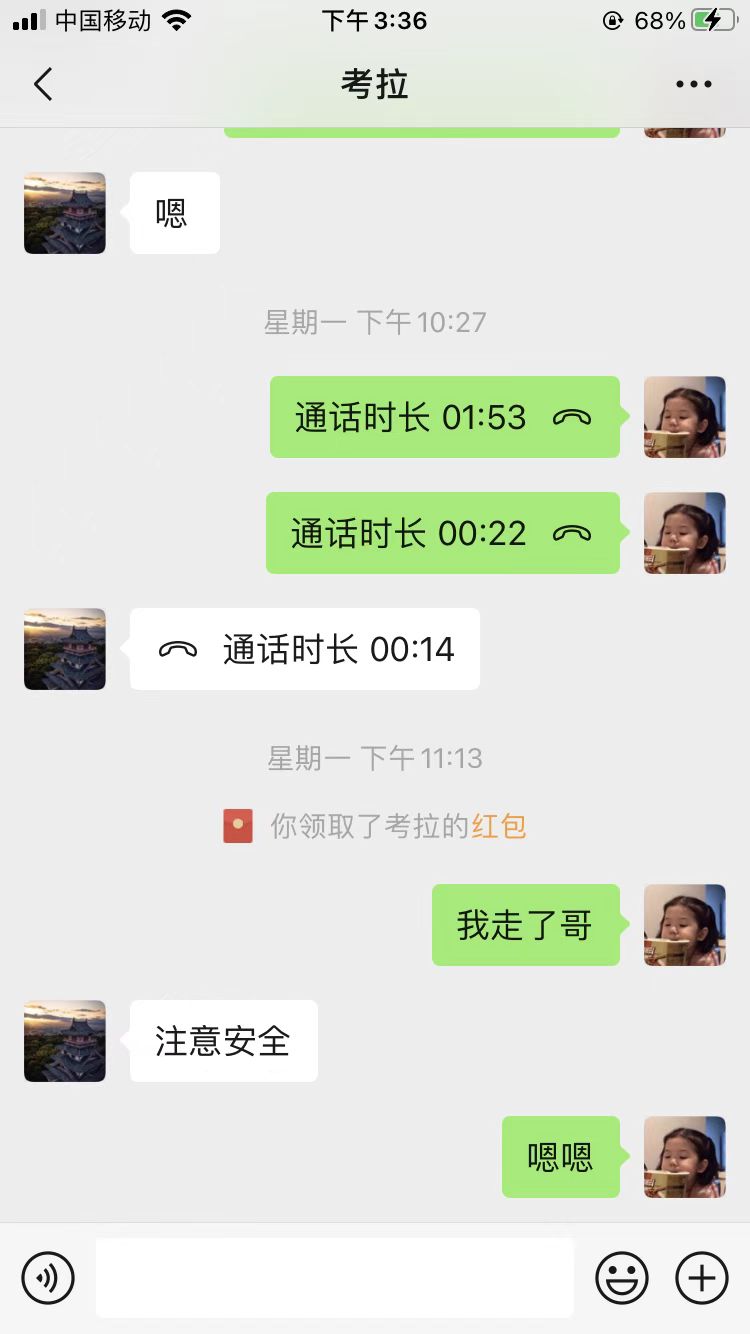Viewport: 750px width, 1334px height.
Task: Open the 红包 link details
Action: click(498, 827)
